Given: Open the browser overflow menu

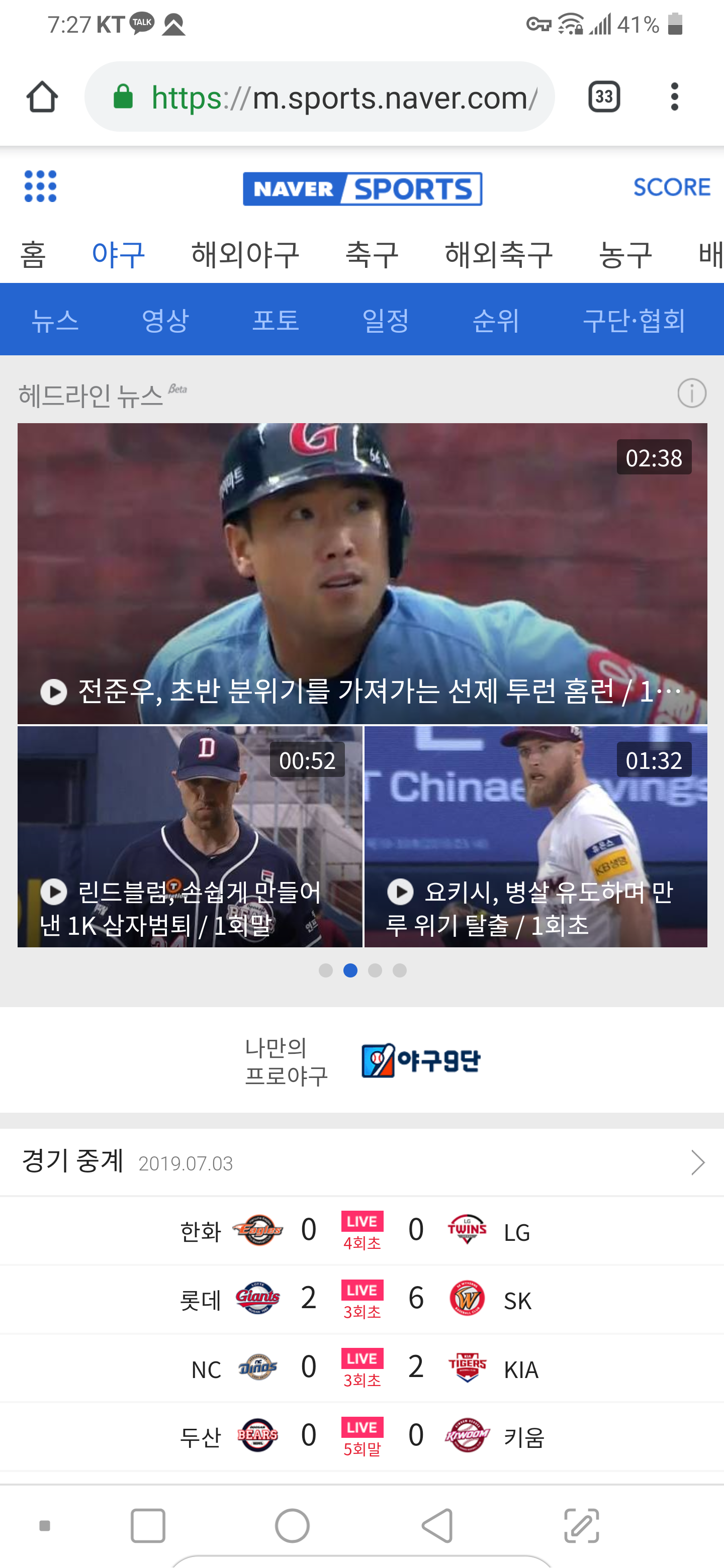Looking at the screenshot, I should click(674, 97).
